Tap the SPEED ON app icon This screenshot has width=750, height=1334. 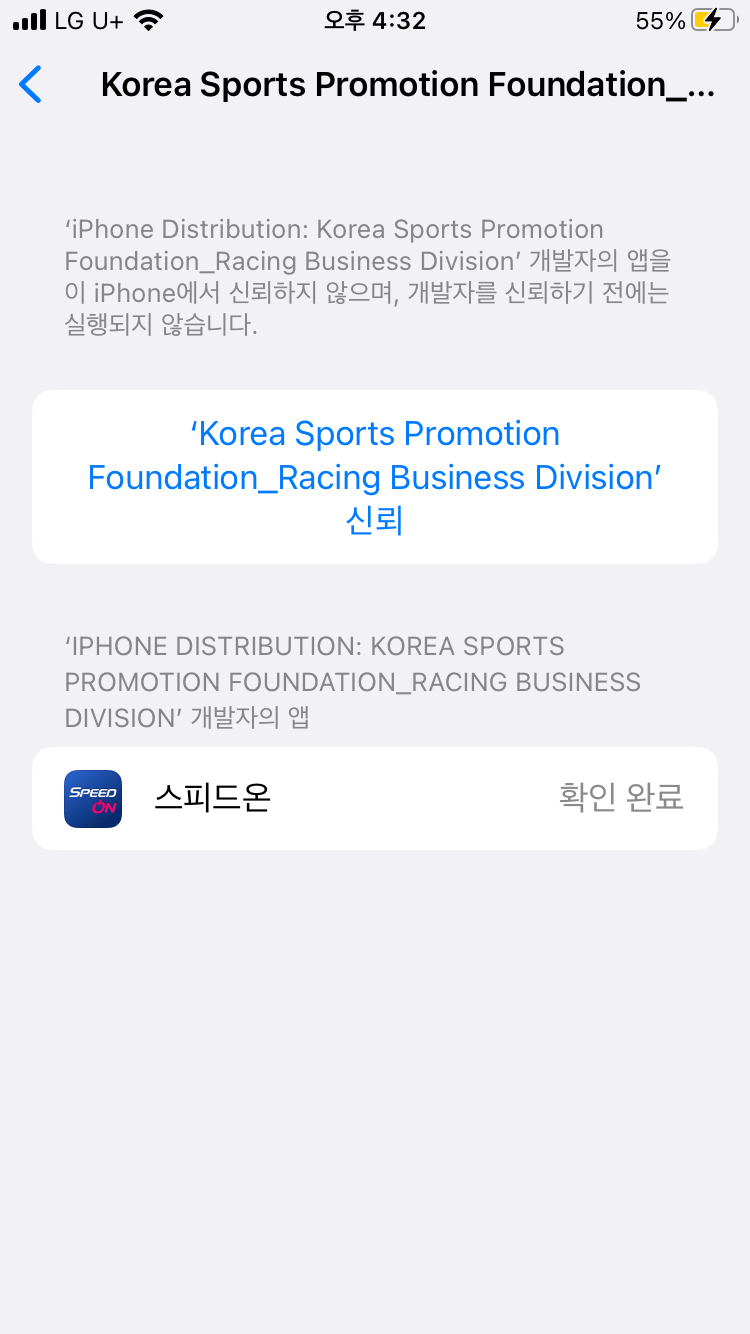(x=92, y=798)
